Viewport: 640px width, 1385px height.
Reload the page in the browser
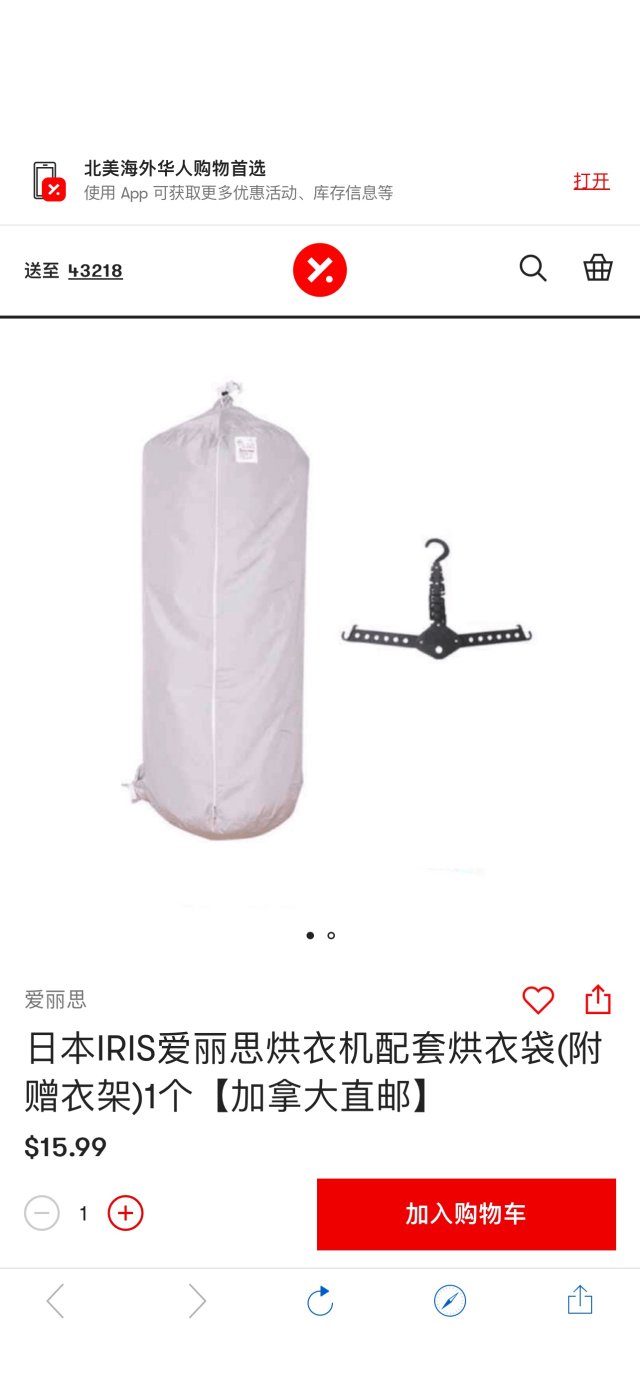[320, 1301]
